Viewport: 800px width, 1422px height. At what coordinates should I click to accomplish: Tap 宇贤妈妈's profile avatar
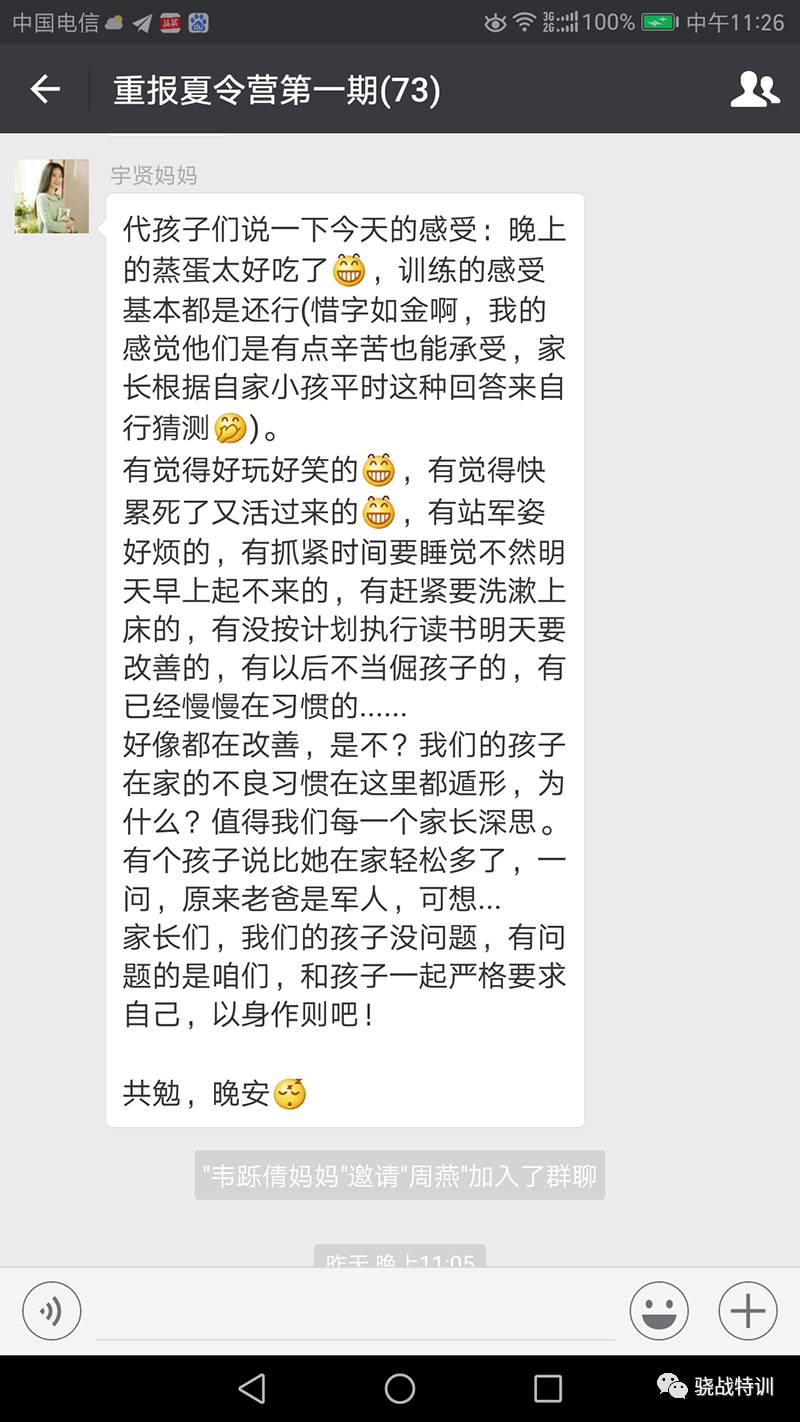[52, 196]
